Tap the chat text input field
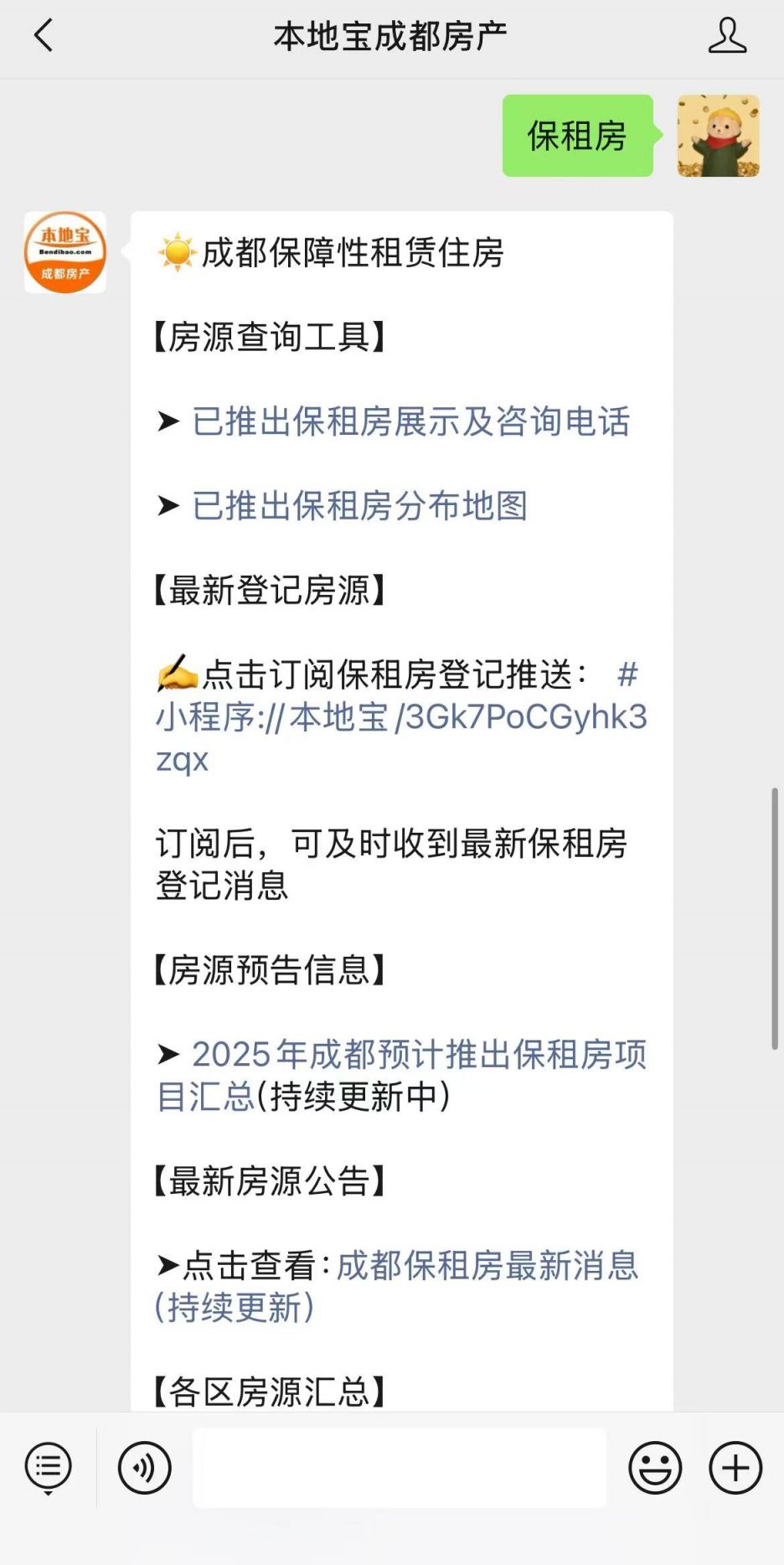The height and width of the screenshot is (1565, 784). click(x=400, y=1467)
